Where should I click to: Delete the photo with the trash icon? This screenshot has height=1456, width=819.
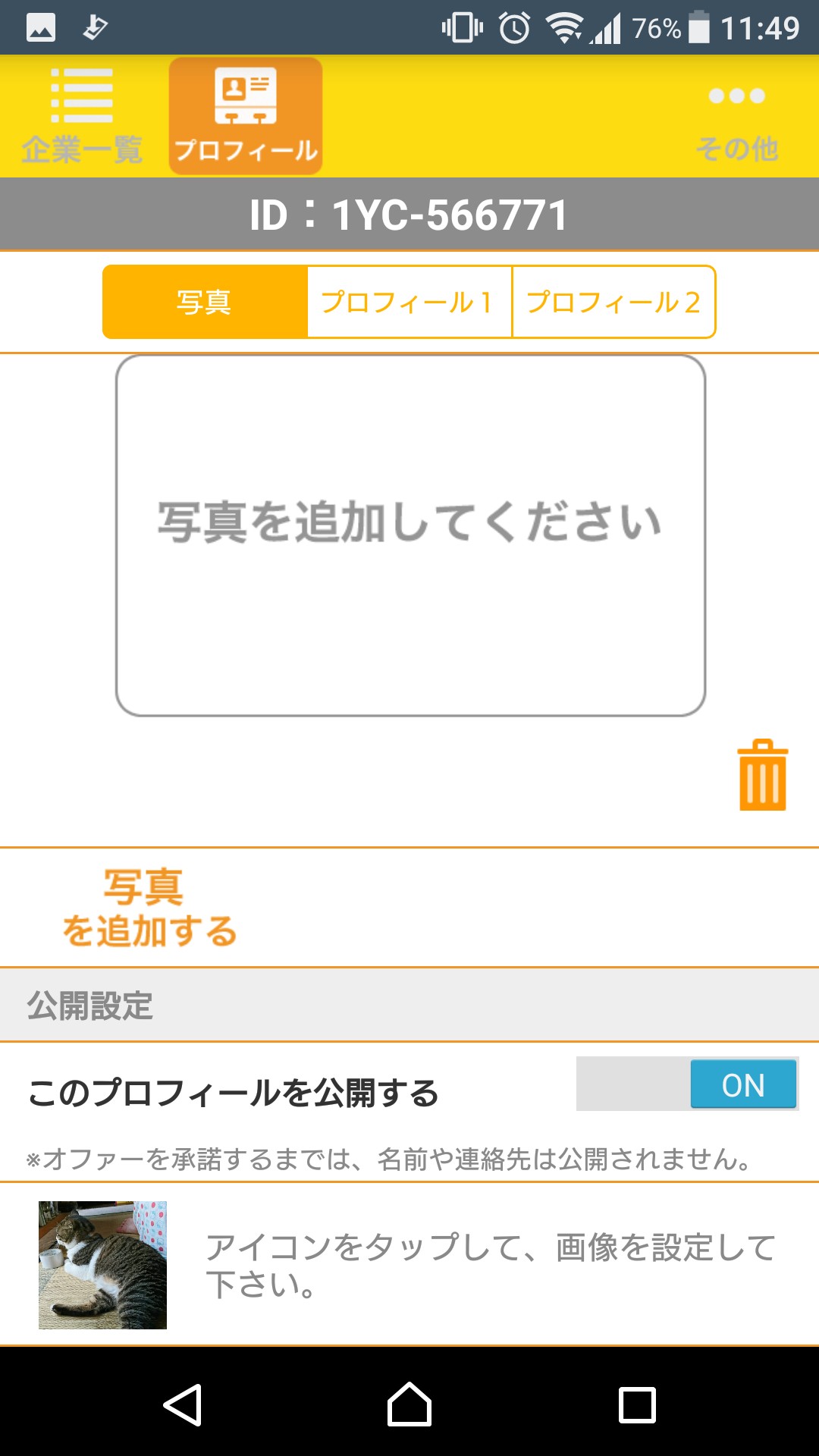pyautogui.click(x=763, y=775)
